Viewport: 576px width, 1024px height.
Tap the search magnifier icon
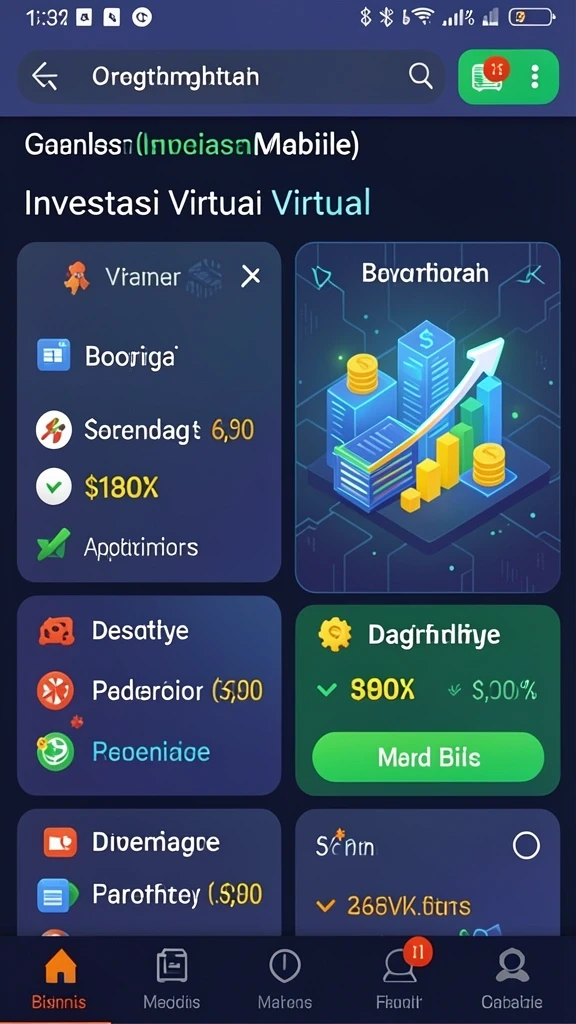[421, 76]
